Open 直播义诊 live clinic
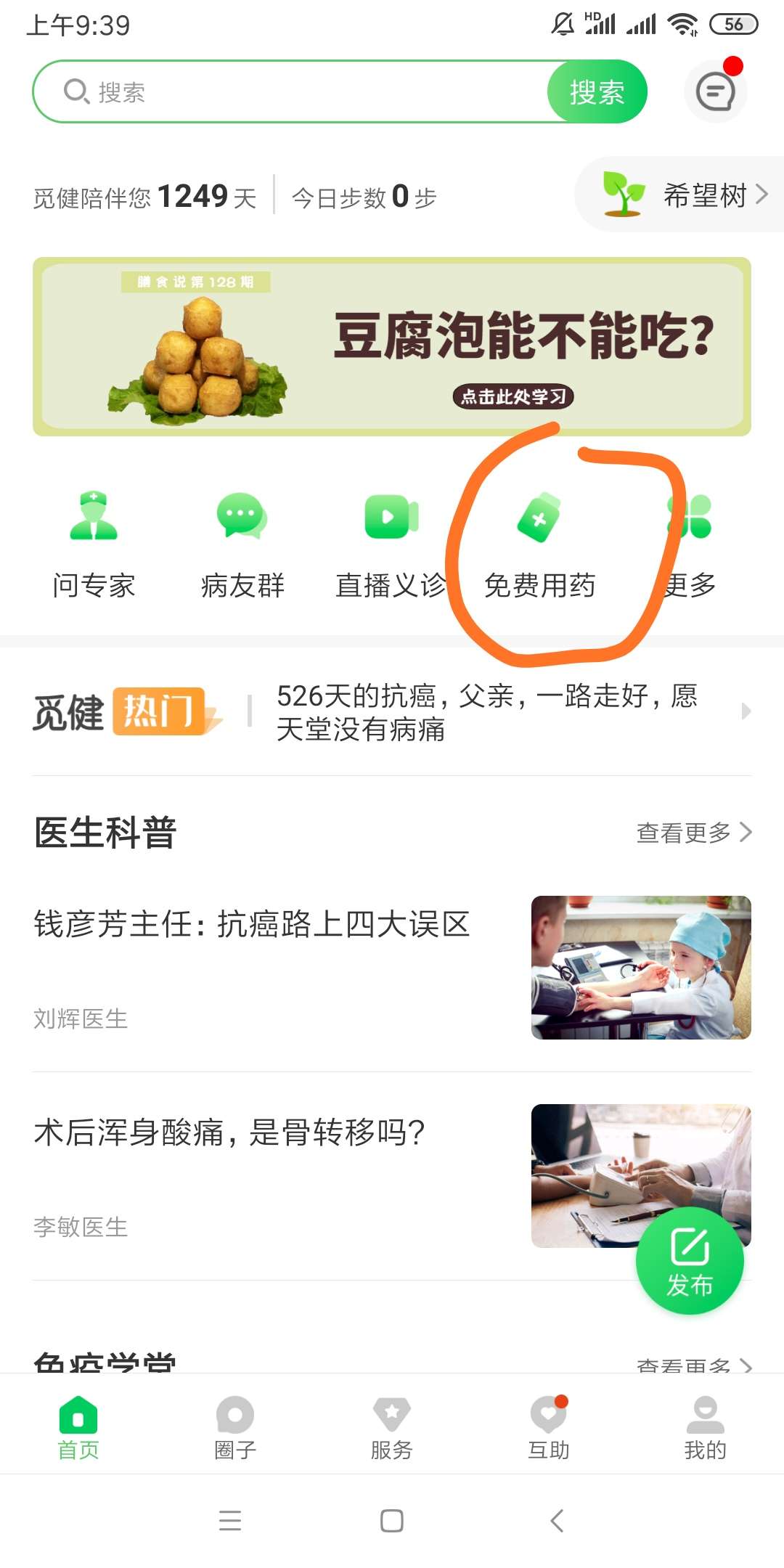The width and height of the screenshot is (784, 1568). coord(391,544)
